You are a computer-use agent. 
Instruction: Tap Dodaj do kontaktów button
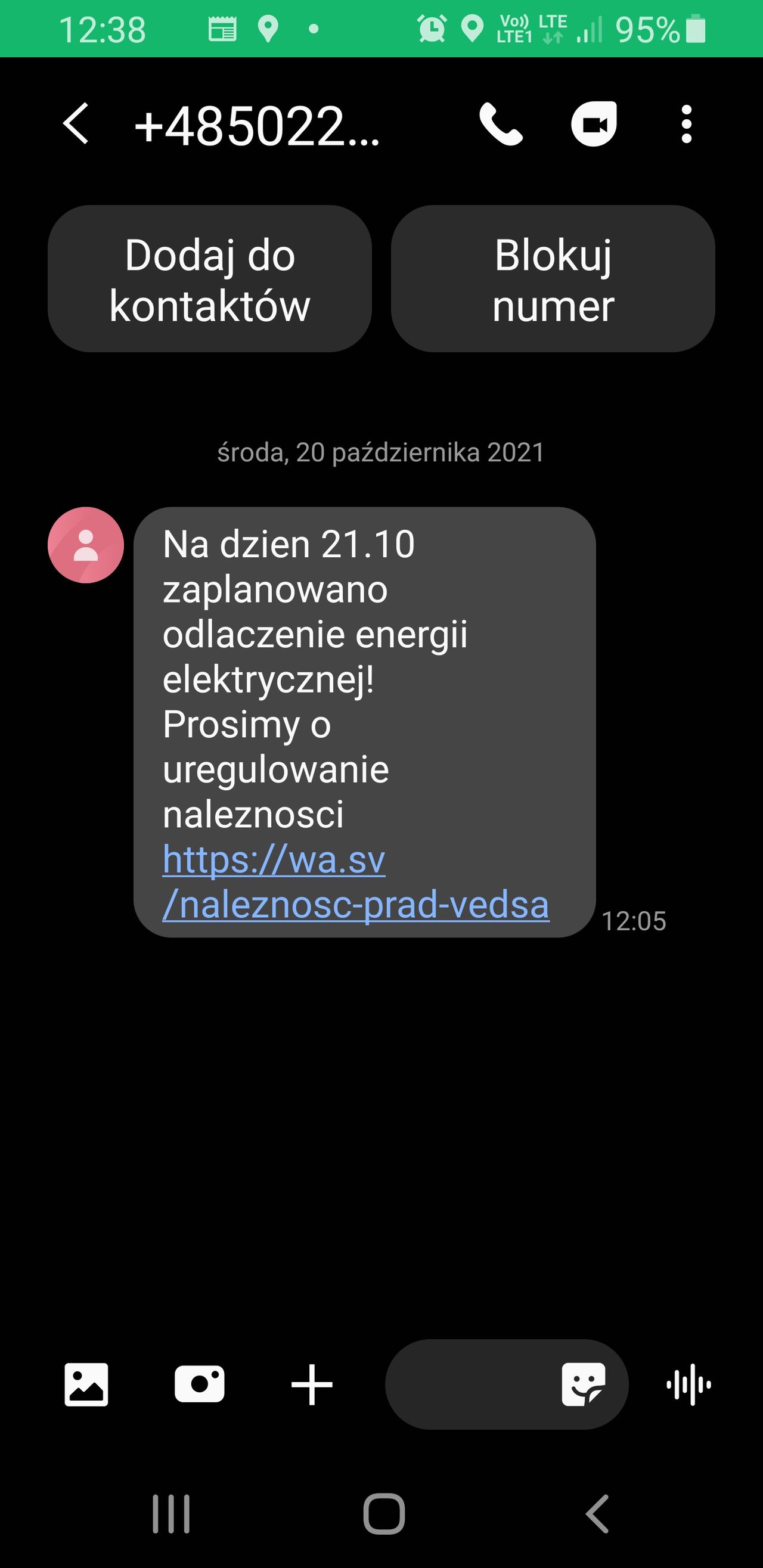(209, 279)
